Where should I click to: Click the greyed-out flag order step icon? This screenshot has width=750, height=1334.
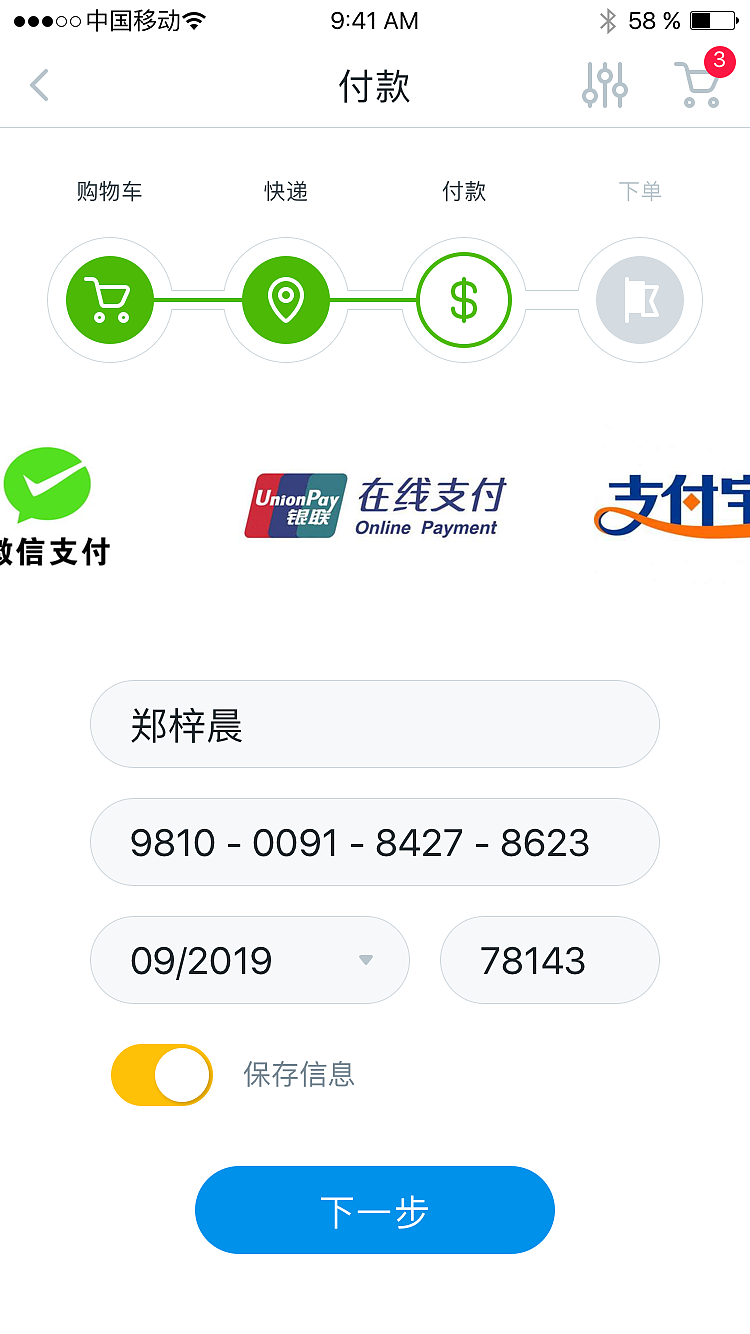(639, 299)
